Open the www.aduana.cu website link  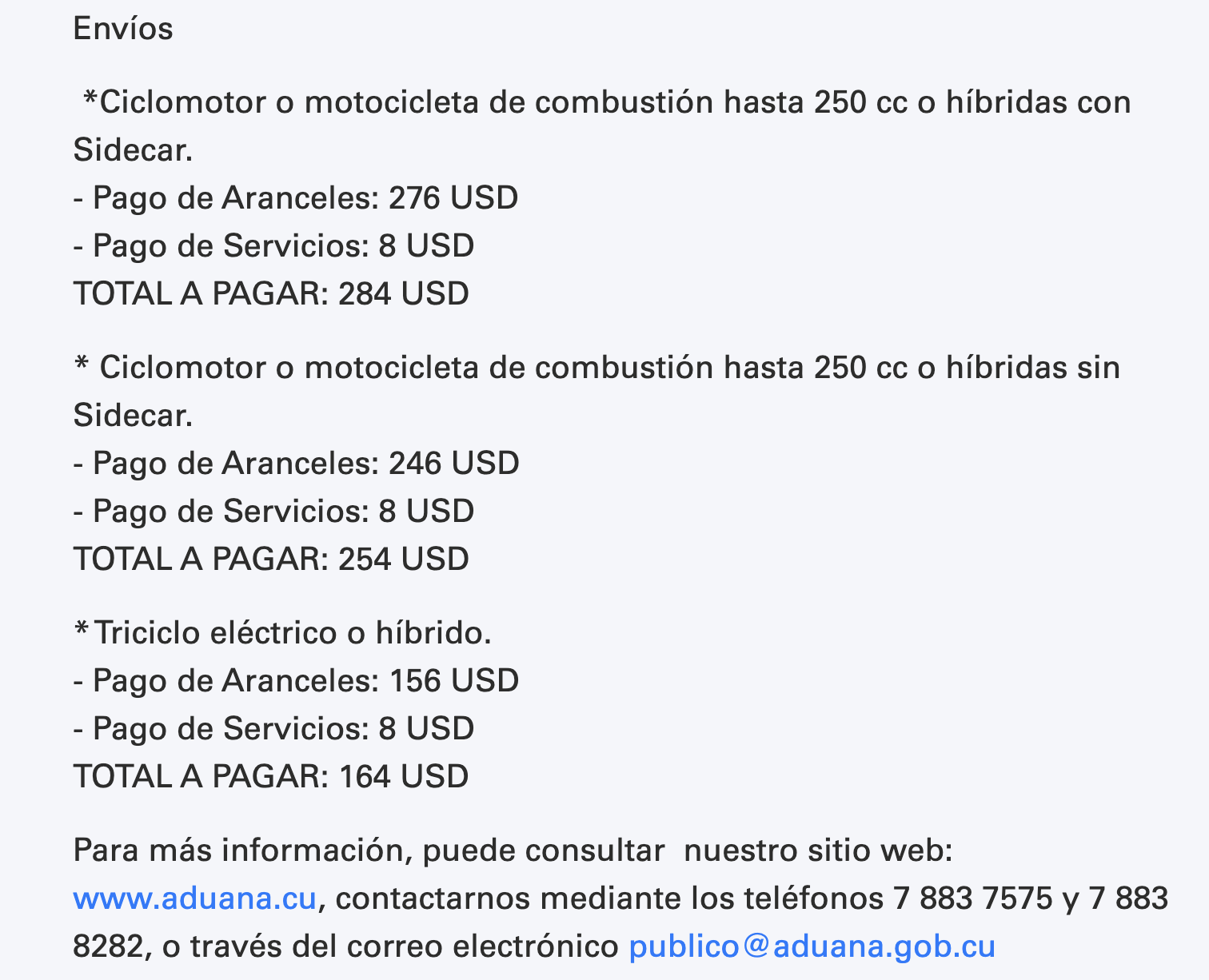point(194,898)
